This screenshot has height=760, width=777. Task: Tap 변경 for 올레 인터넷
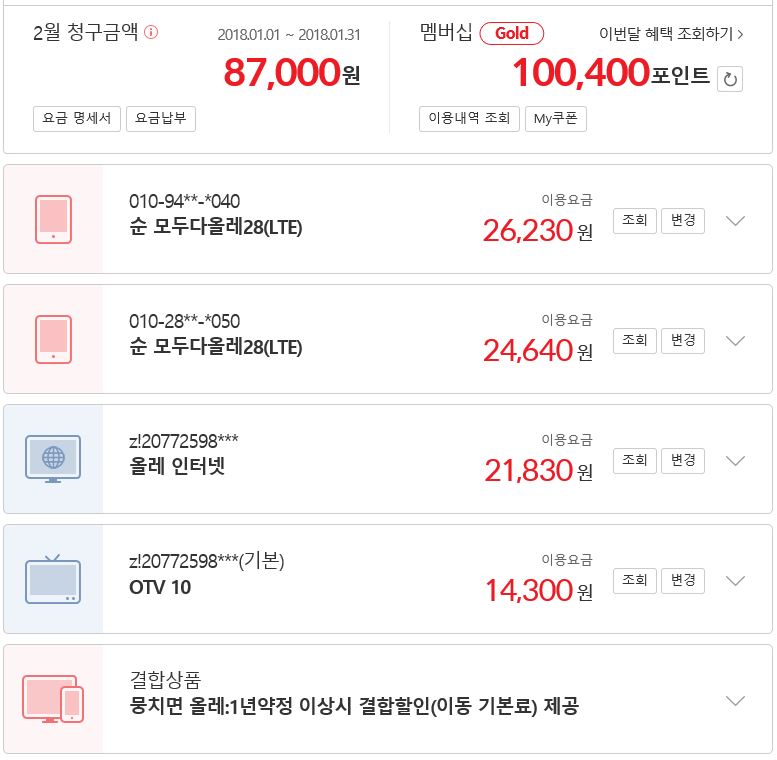683,461
